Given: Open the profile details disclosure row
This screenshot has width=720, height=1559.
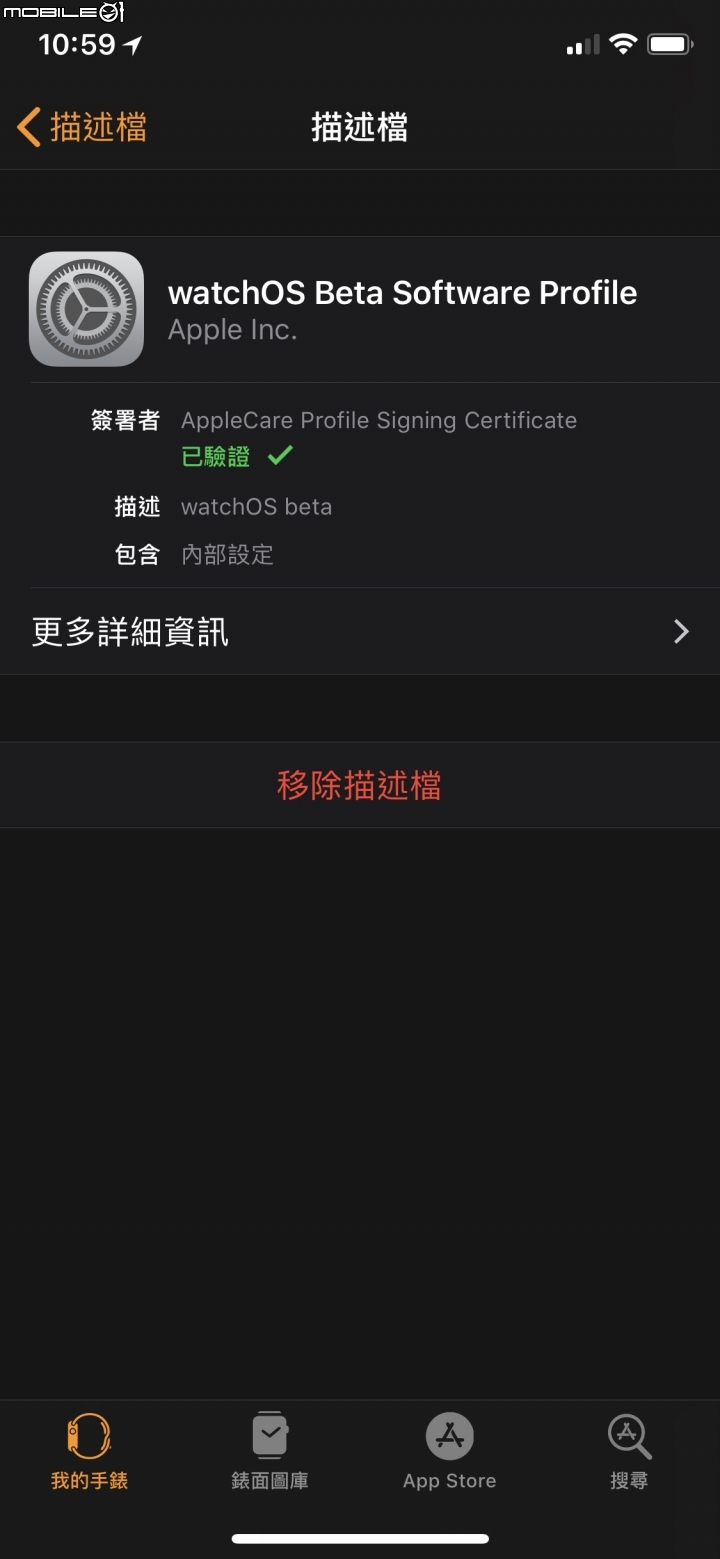Looking at the screenshot, I should point(360,631).
